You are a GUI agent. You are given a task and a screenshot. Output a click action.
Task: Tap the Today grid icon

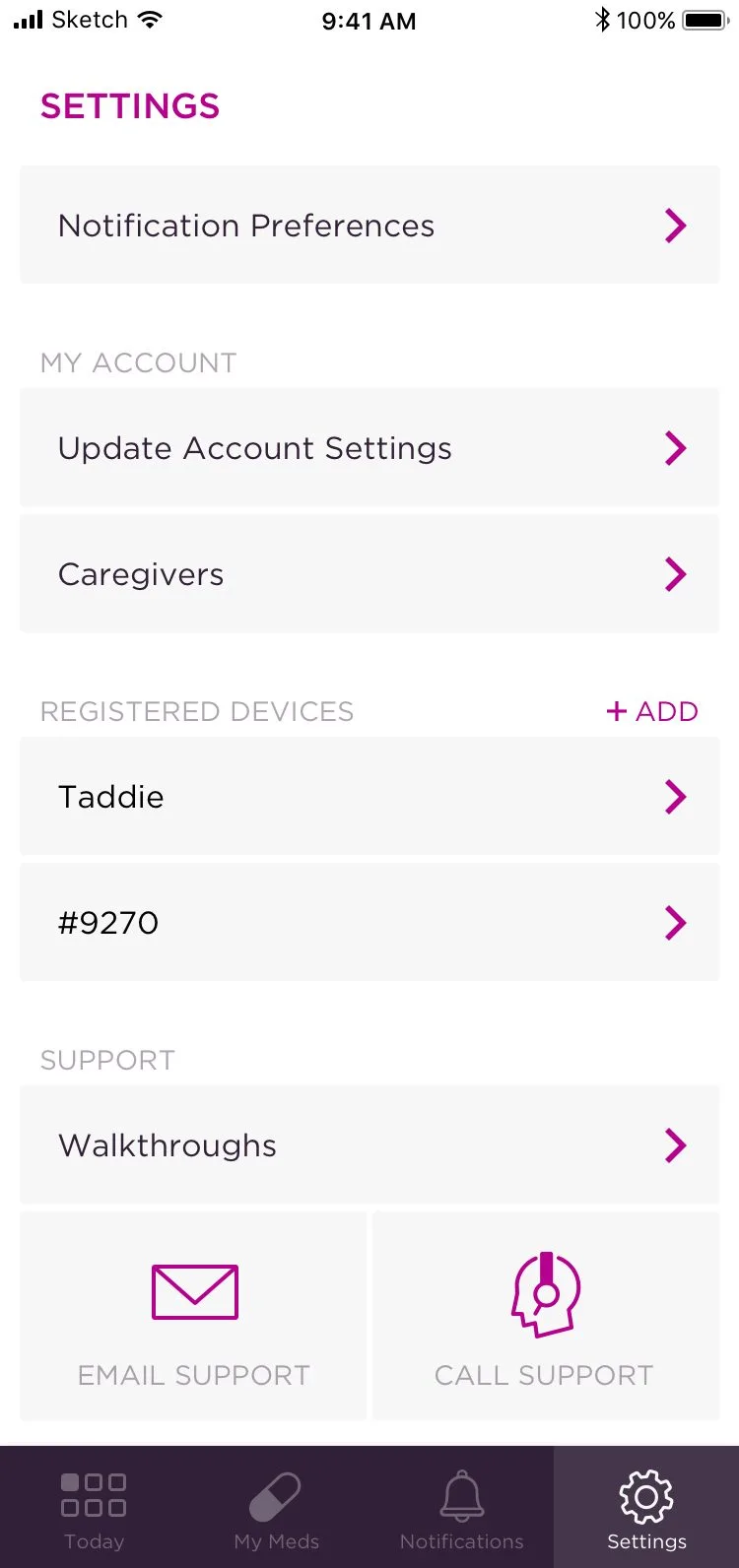(x=94, y=1495)
